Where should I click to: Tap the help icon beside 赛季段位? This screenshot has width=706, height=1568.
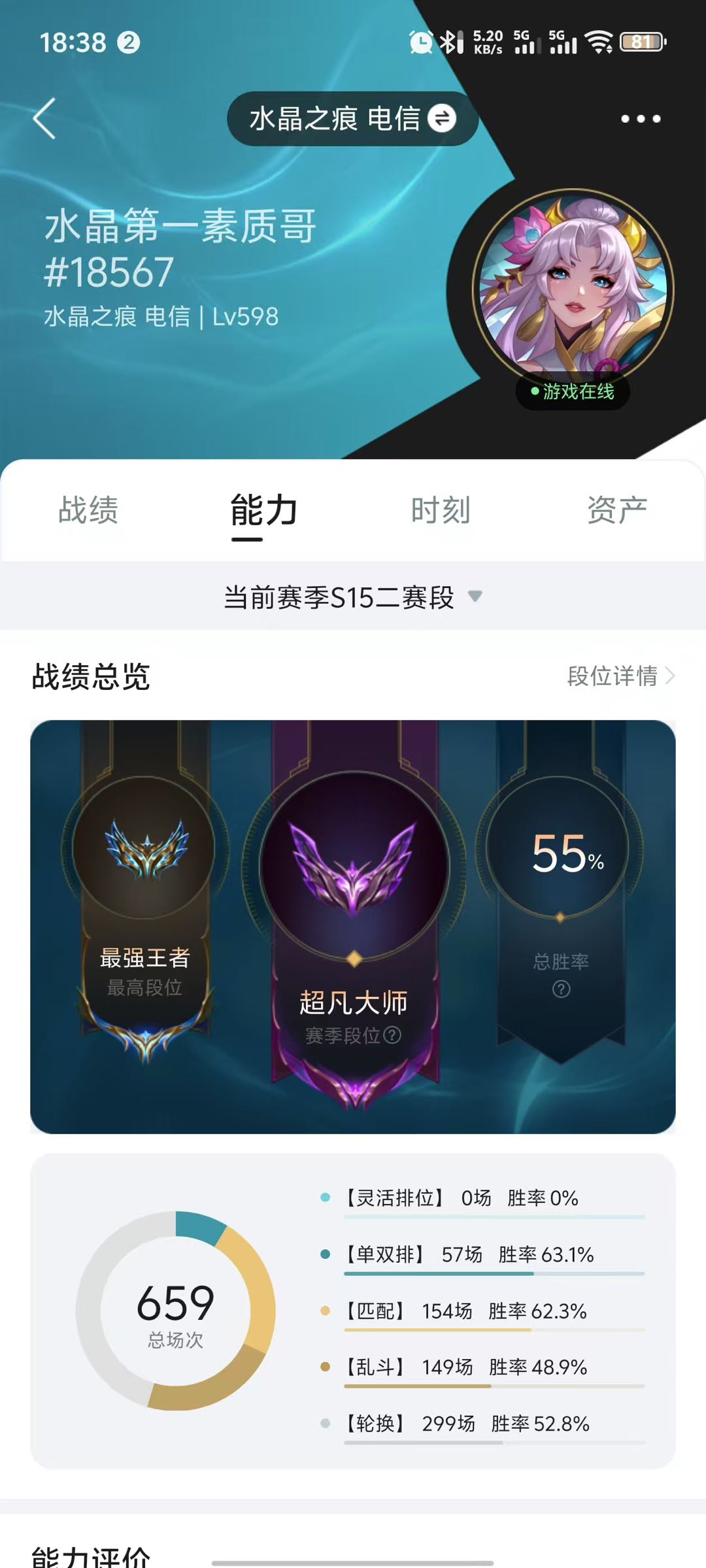pos(392,1035)
